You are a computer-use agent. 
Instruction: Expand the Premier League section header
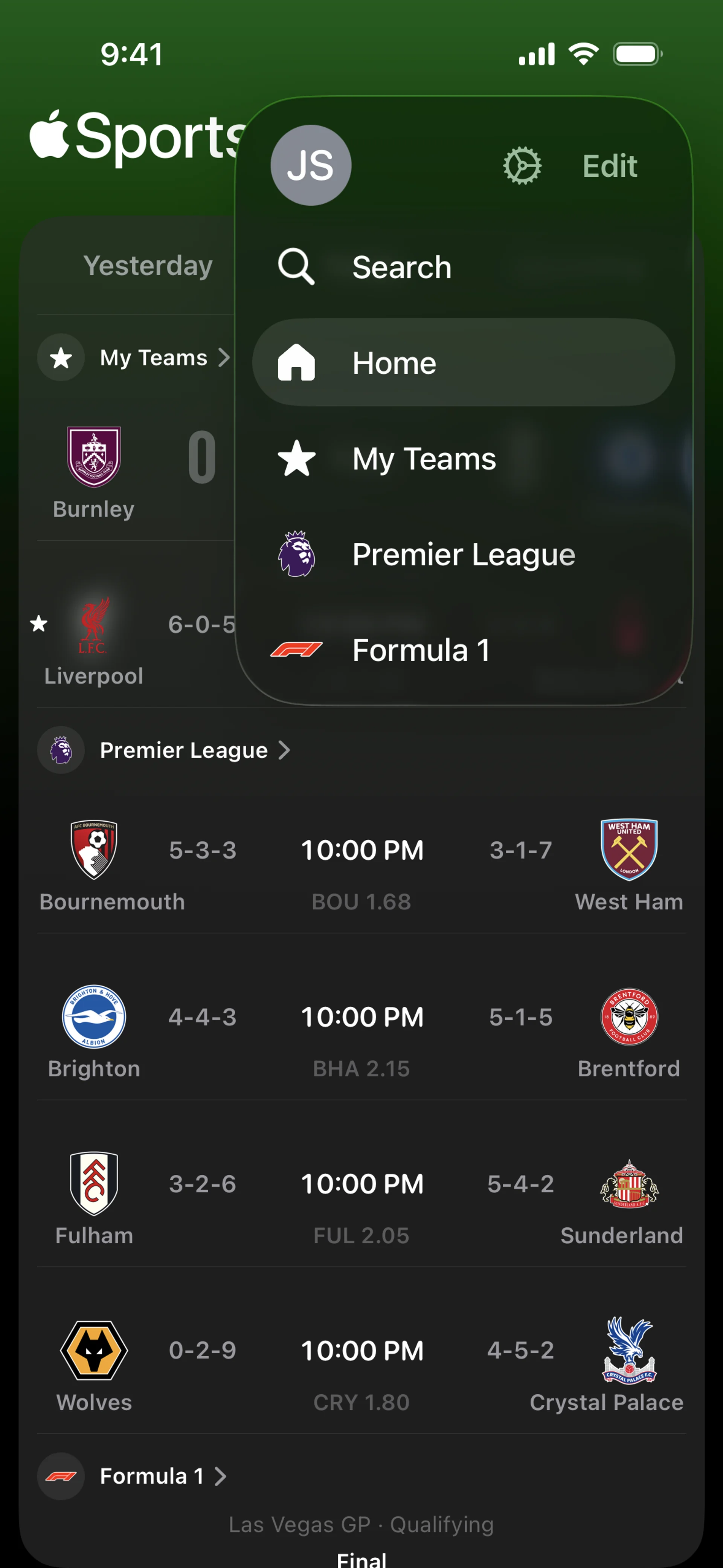(183, 750)
